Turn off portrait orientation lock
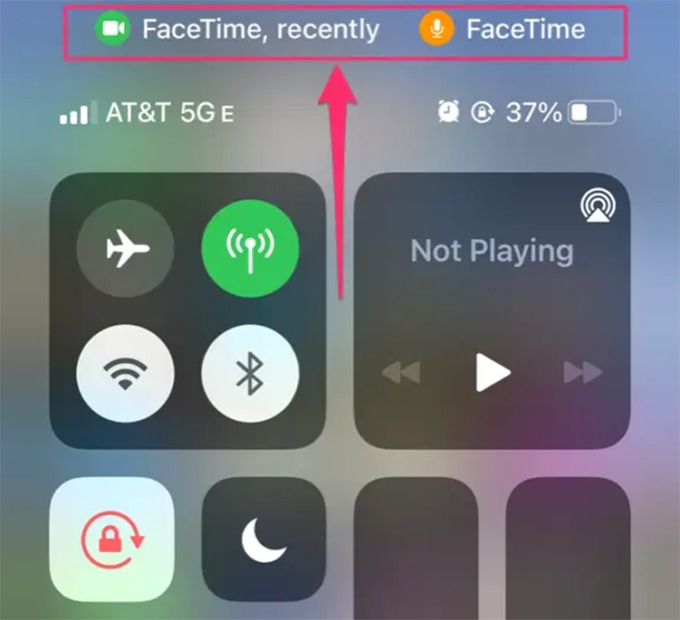 point(111,539)
